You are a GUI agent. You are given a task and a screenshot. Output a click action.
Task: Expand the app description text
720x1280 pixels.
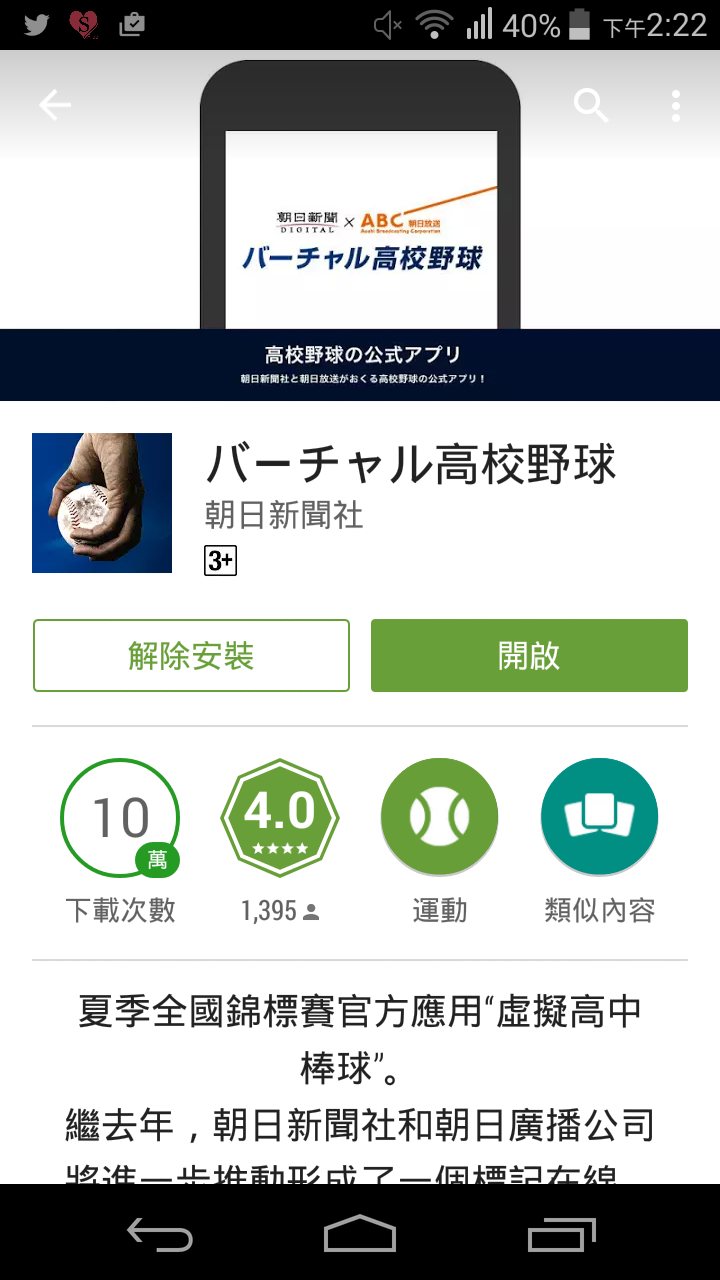click(x=360, y=1085)
